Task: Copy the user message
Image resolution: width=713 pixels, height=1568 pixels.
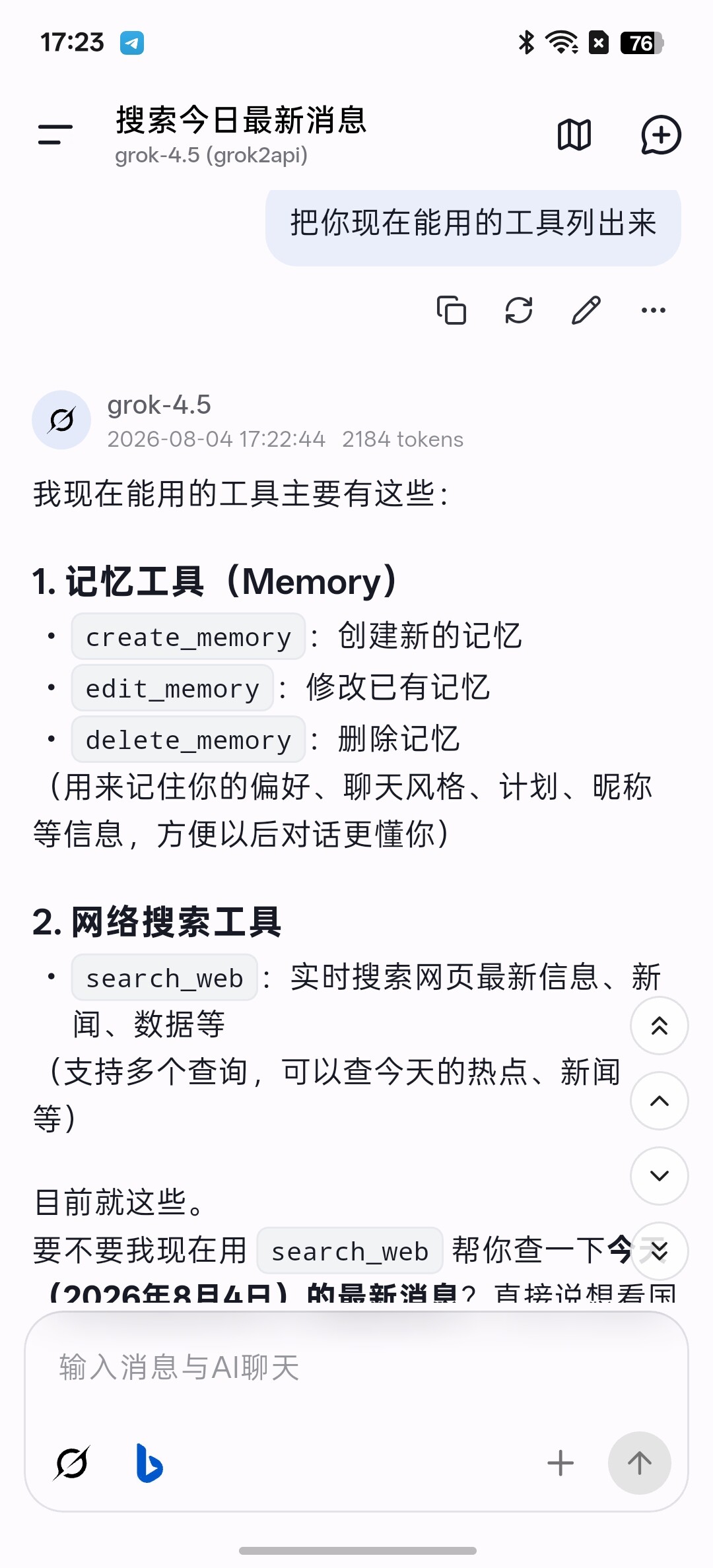Action: click(x=452, y=310)
